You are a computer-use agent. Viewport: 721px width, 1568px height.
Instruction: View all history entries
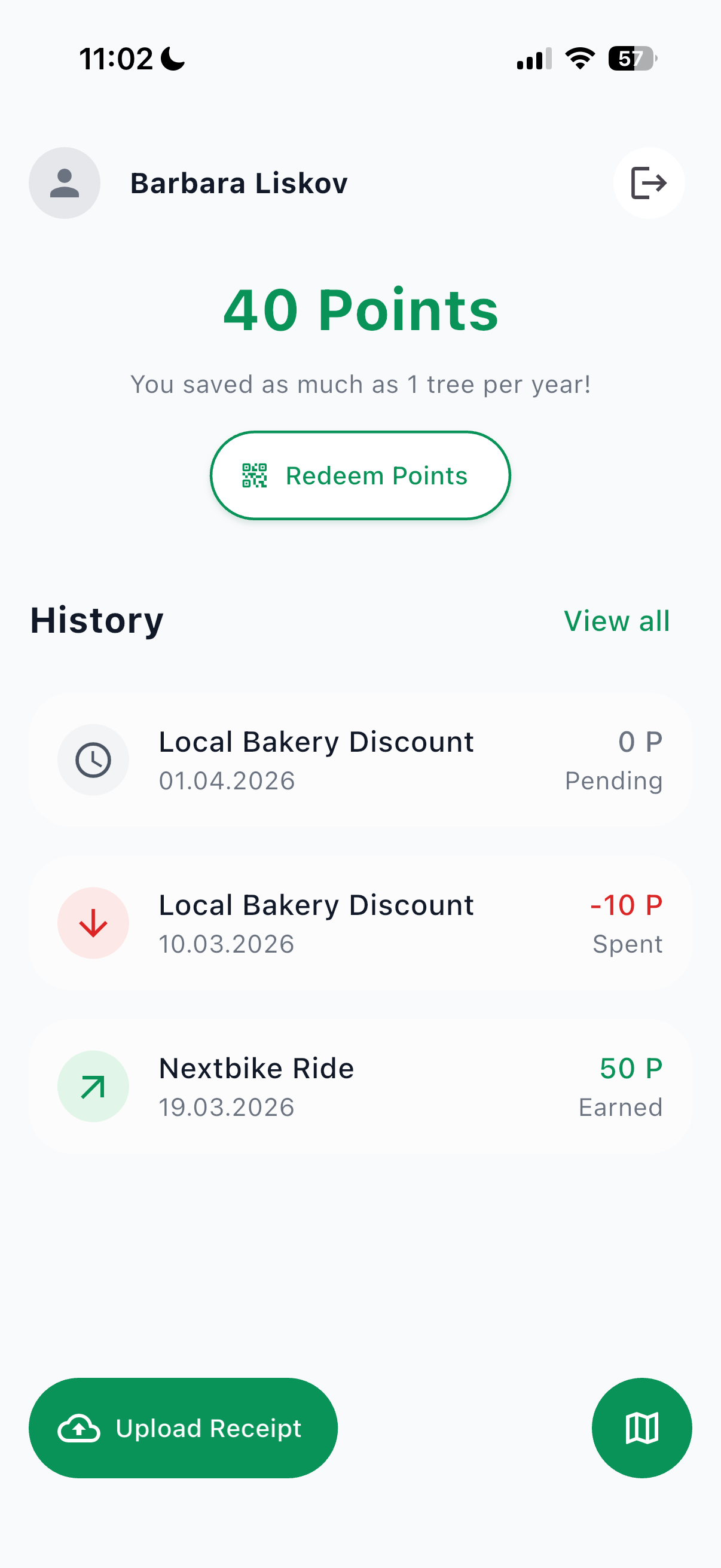click(x=616, y=621)
